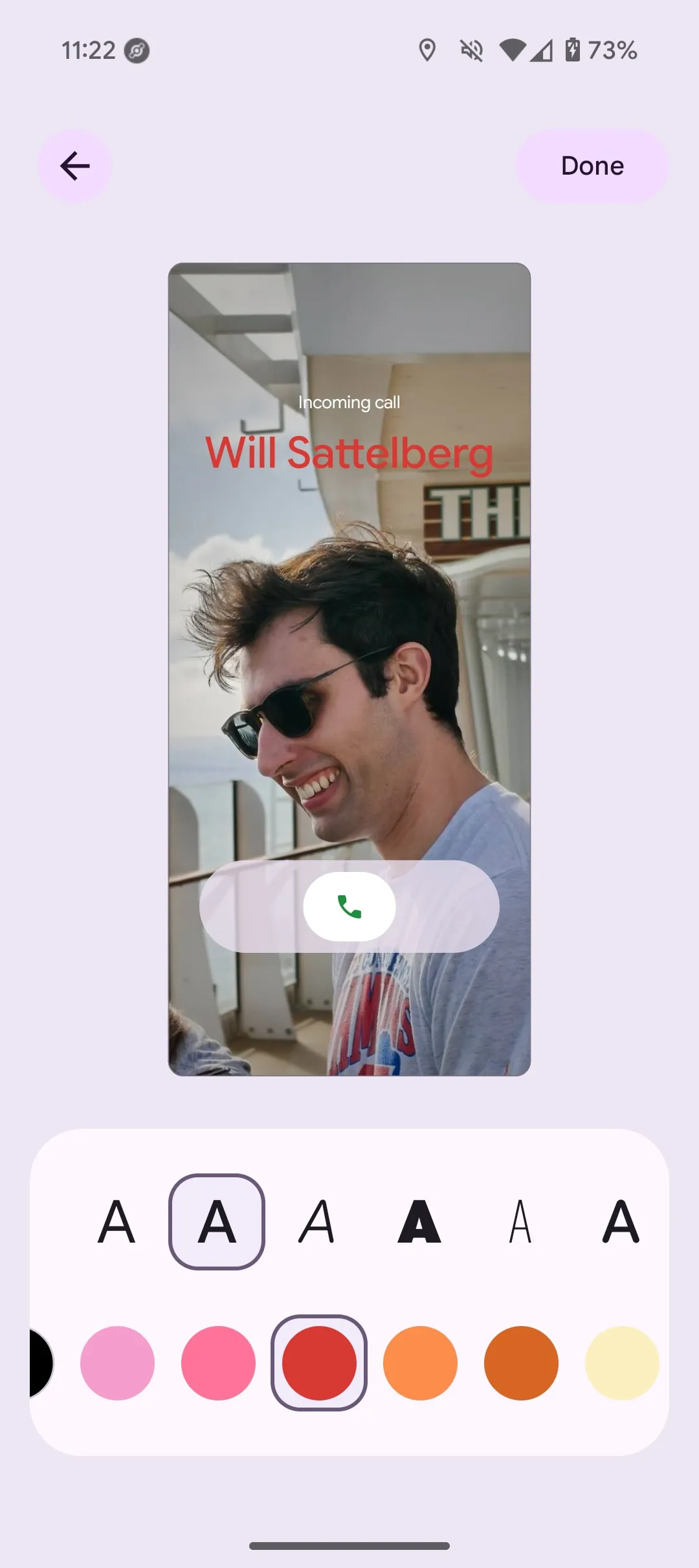
Task: Select the dark orange color swatch
Action: 521,1363
